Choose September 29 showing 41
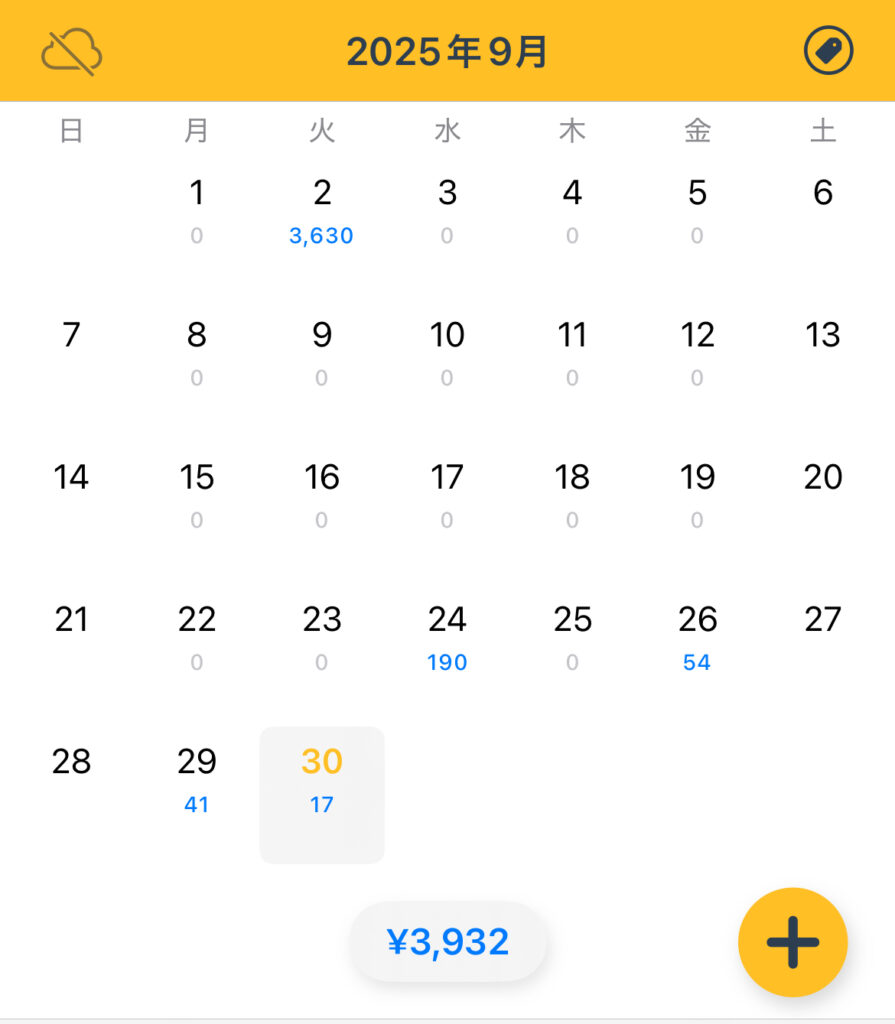The width and height of the screenshot is (895, 1024). (x=197, y=779)
